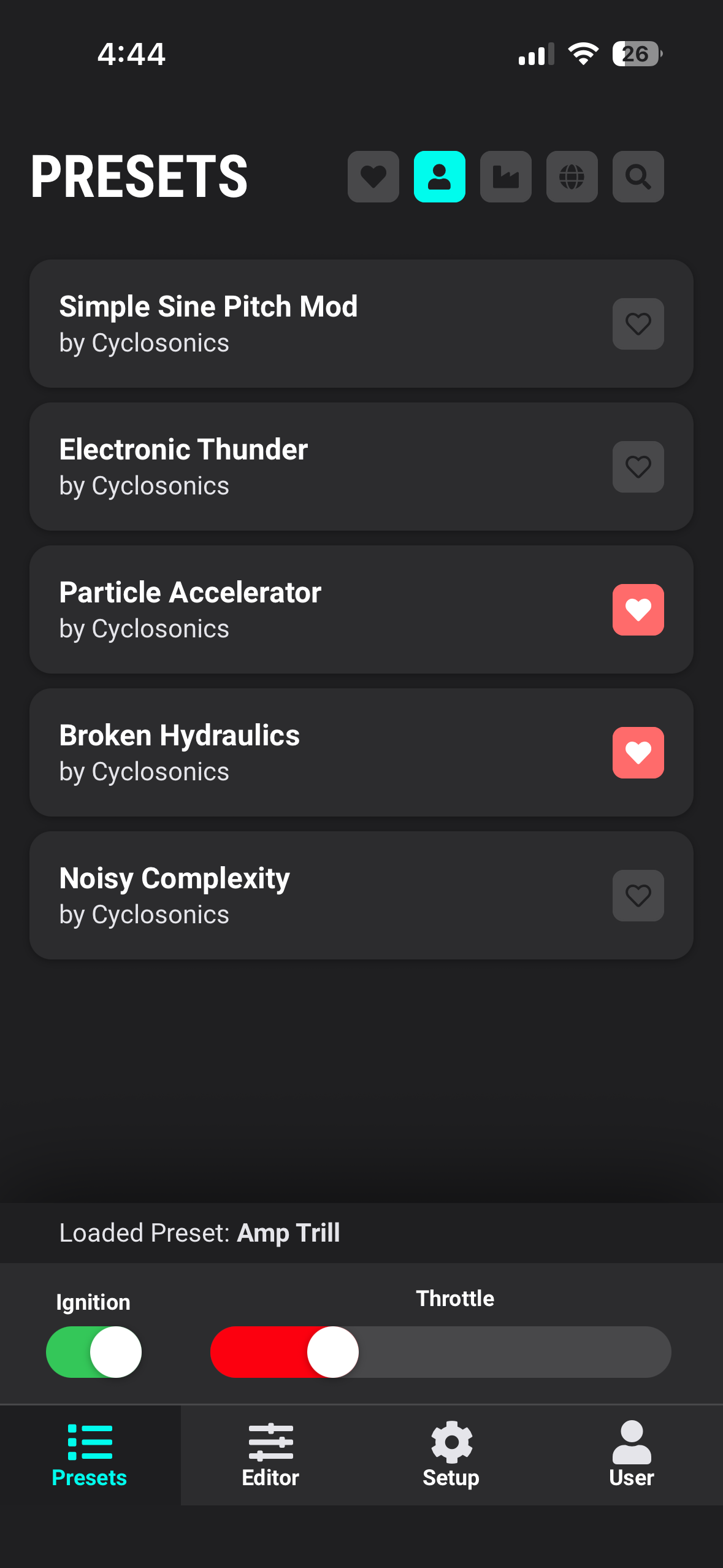Unfavorite the Particle Accelerator preset
Viewport: 723px width, 1568px height.
pyautogui.click(x=638, y=609)
